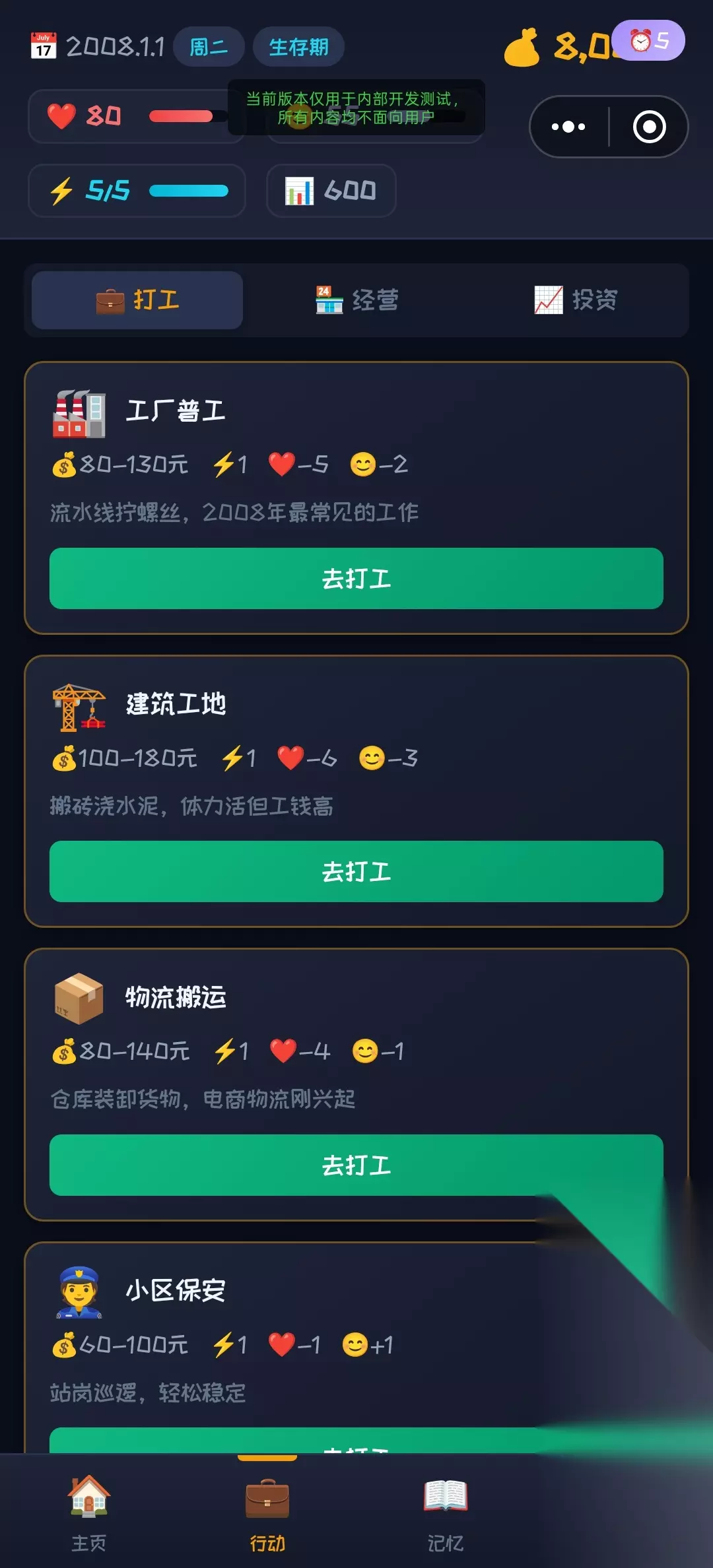Select the 打工 tab

click(137, 300)
